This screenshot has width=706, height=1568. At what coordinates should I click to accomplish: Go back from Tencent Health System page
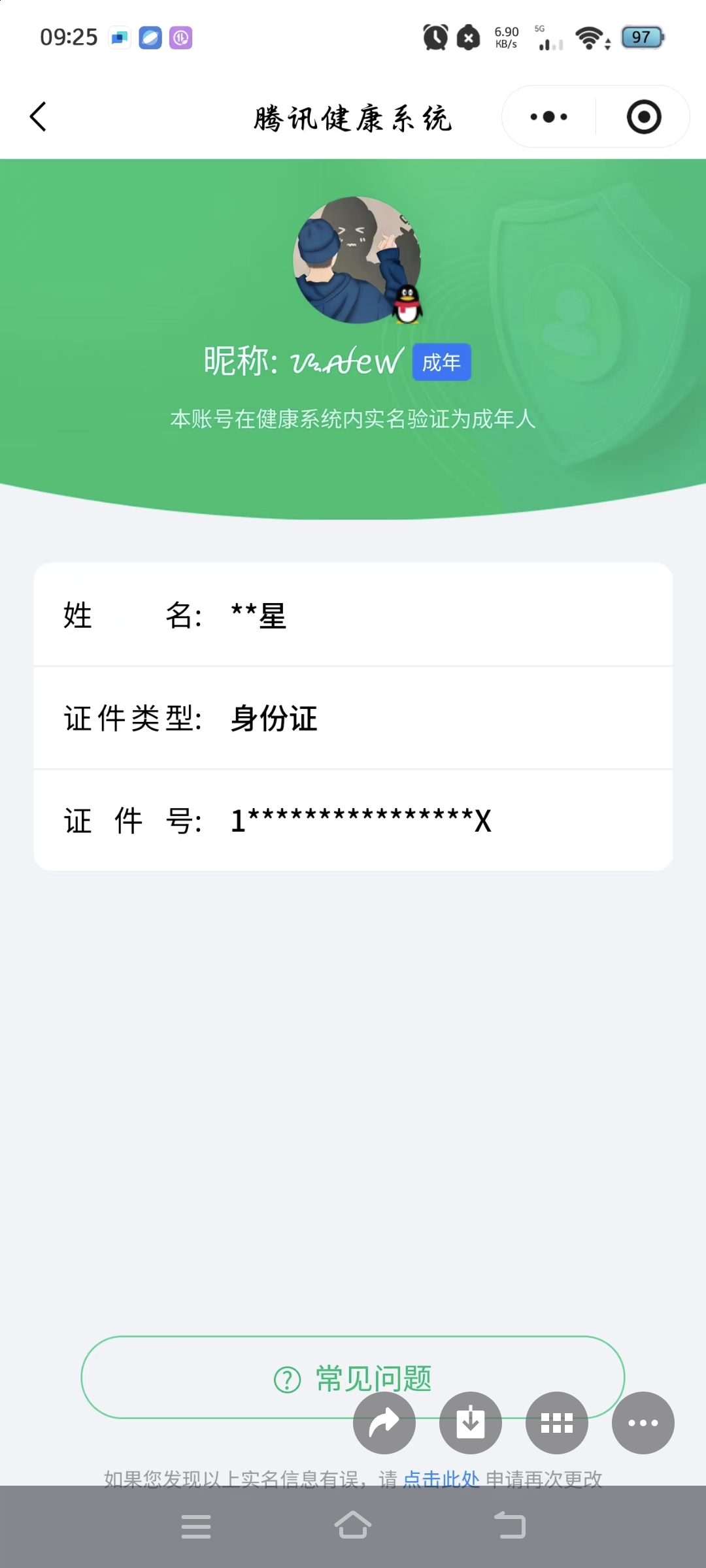click(39, 117)
